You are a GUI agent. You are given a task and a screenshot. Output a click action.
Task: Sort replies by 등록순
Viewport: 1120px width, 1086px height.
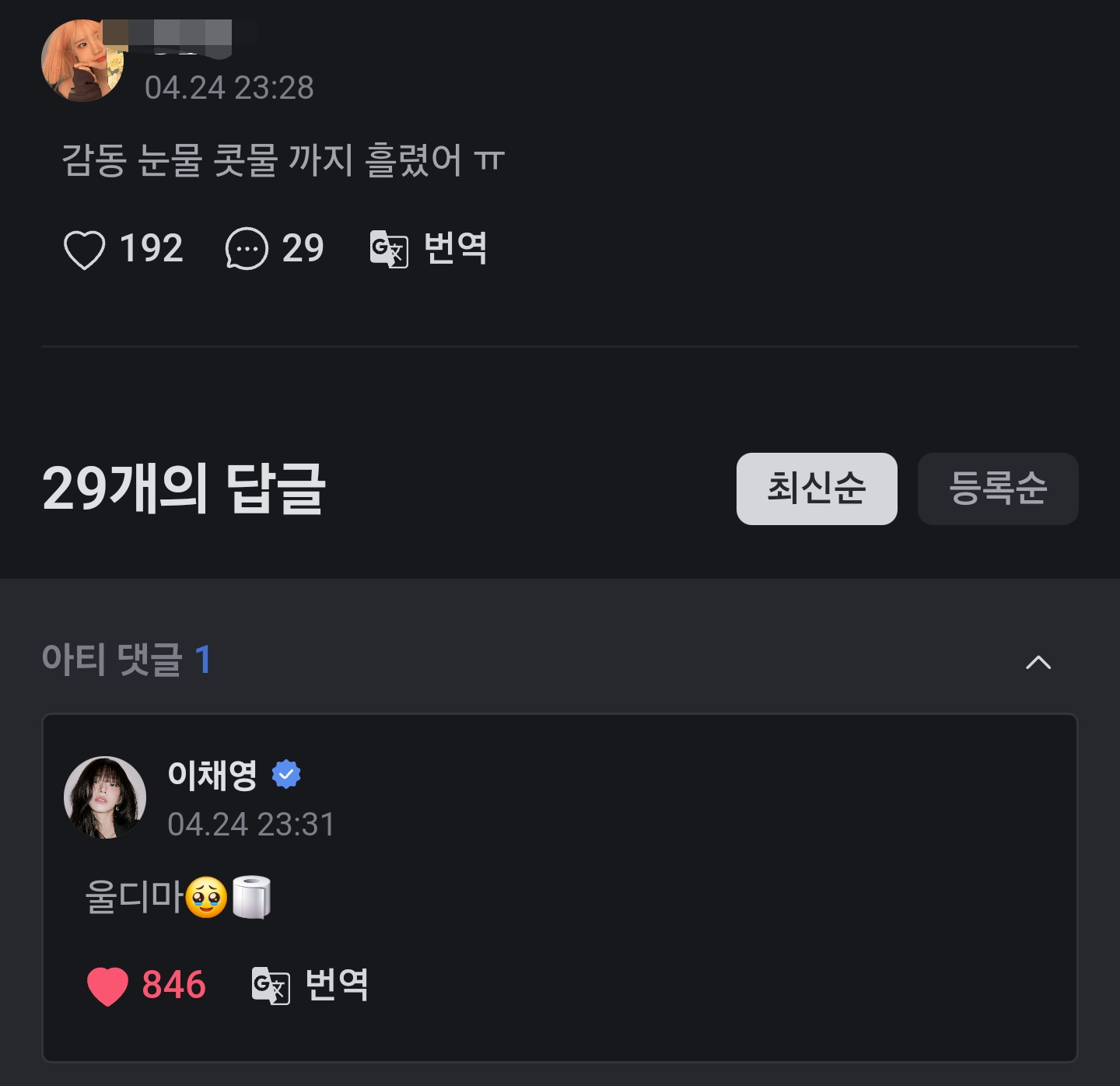click(x=997, y=489)
